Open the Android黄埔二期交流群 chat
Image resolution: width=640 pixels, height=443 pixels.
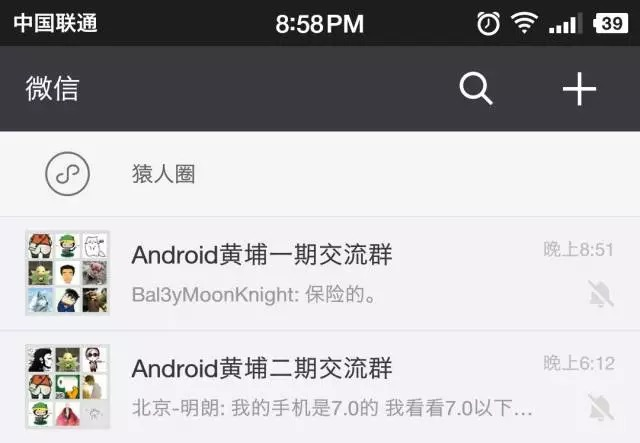pos(320,386)
